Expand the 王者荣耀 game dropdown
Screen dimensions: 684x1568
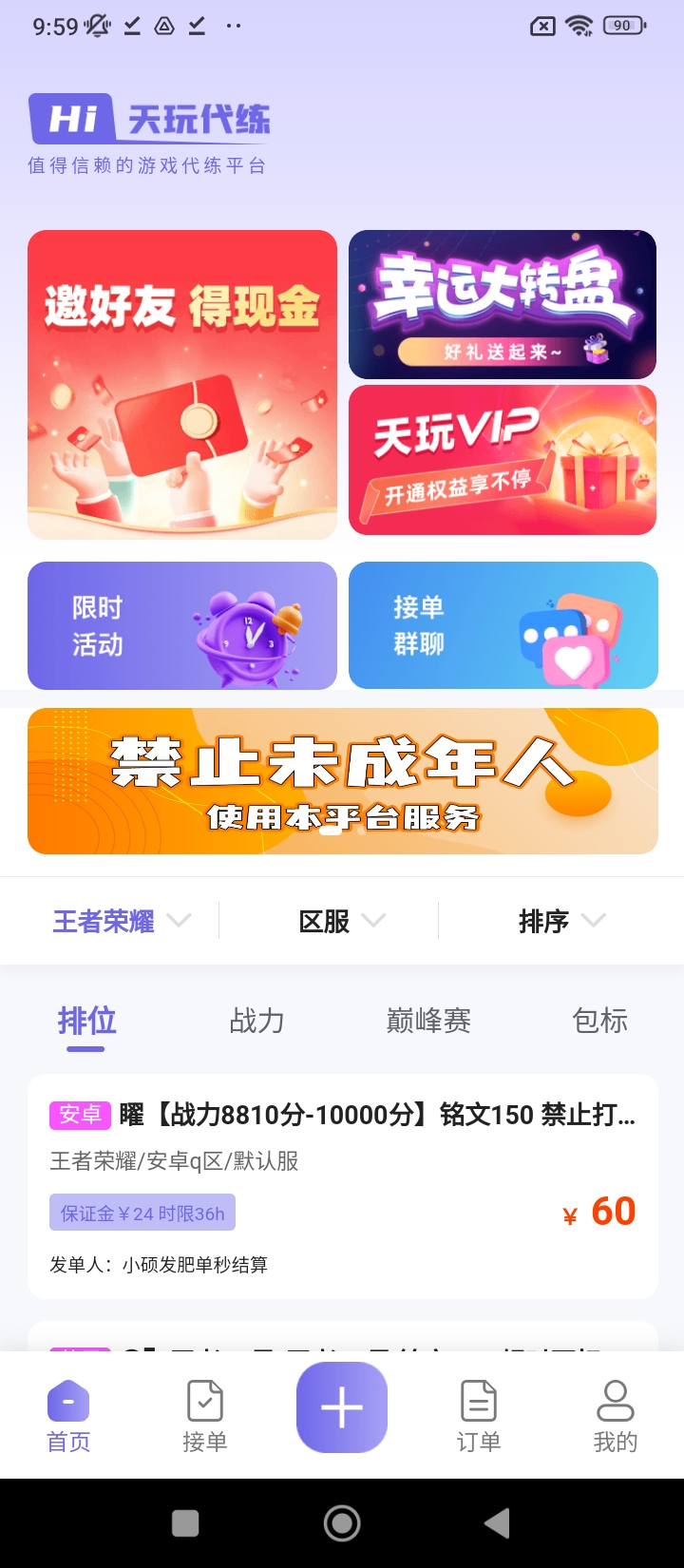click(122, 921)
